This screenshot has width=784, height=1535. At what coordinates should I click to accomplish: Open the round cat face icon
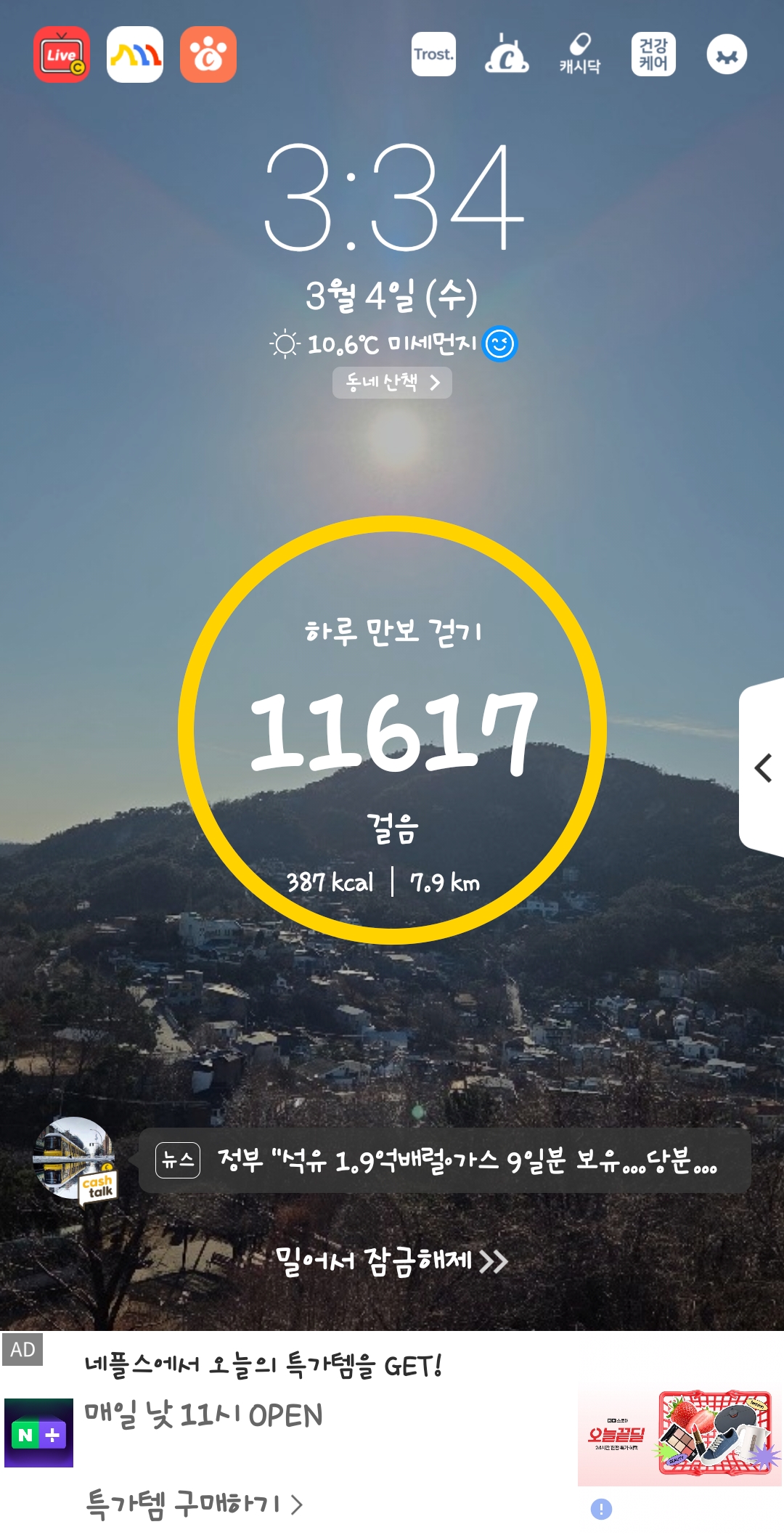point(727,54)
